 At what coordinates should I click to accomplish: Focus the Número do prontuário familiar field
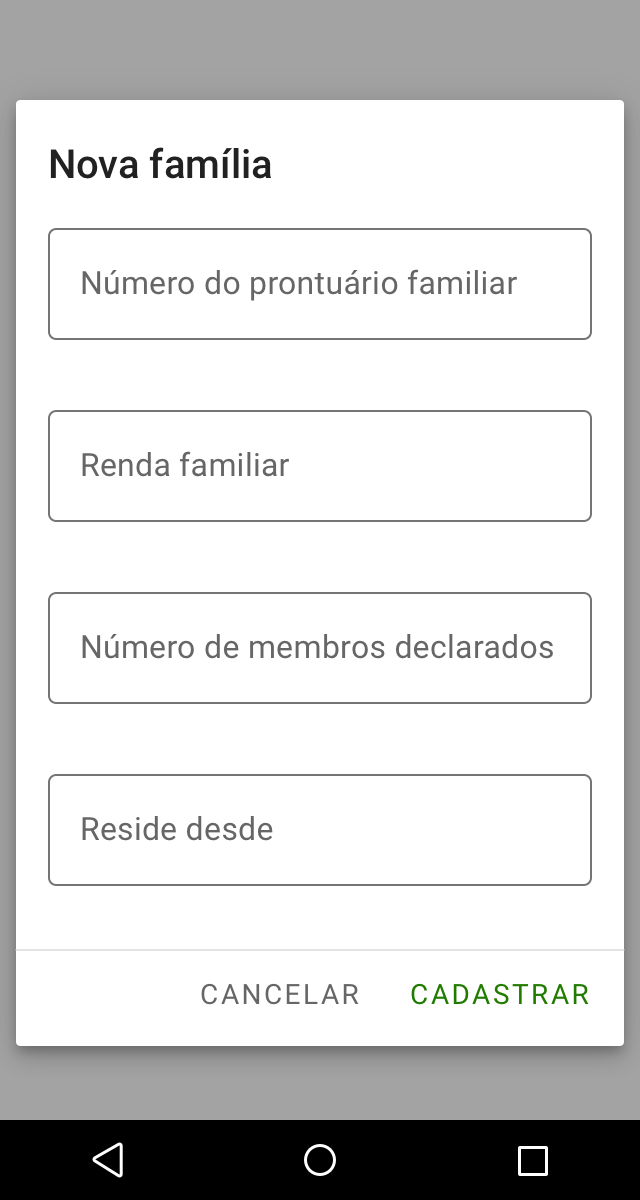point(320,284)
